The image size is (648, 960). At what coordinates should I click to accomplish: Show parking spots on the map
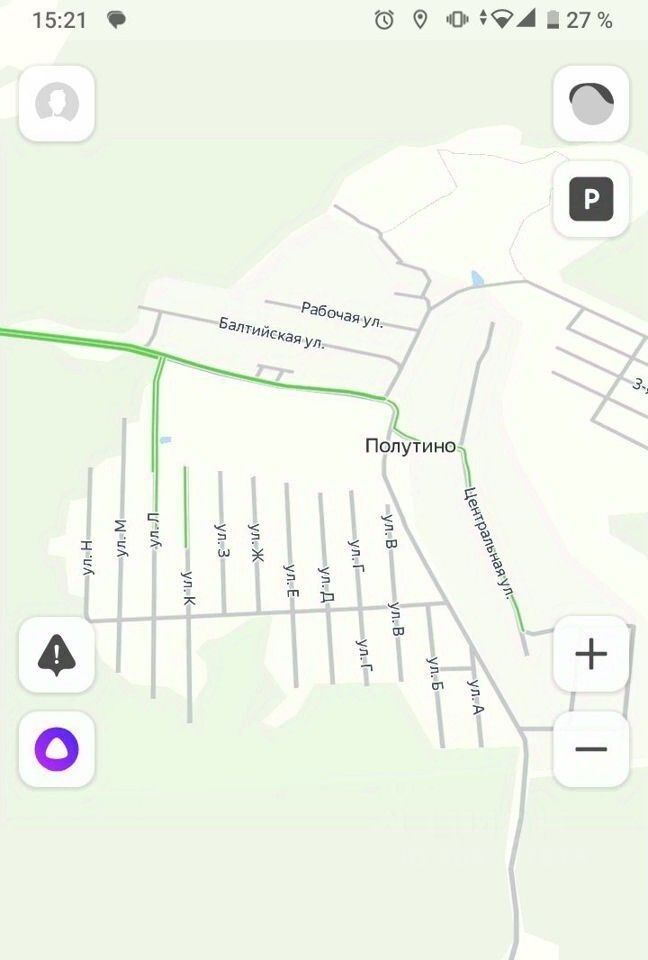[591, 200]
